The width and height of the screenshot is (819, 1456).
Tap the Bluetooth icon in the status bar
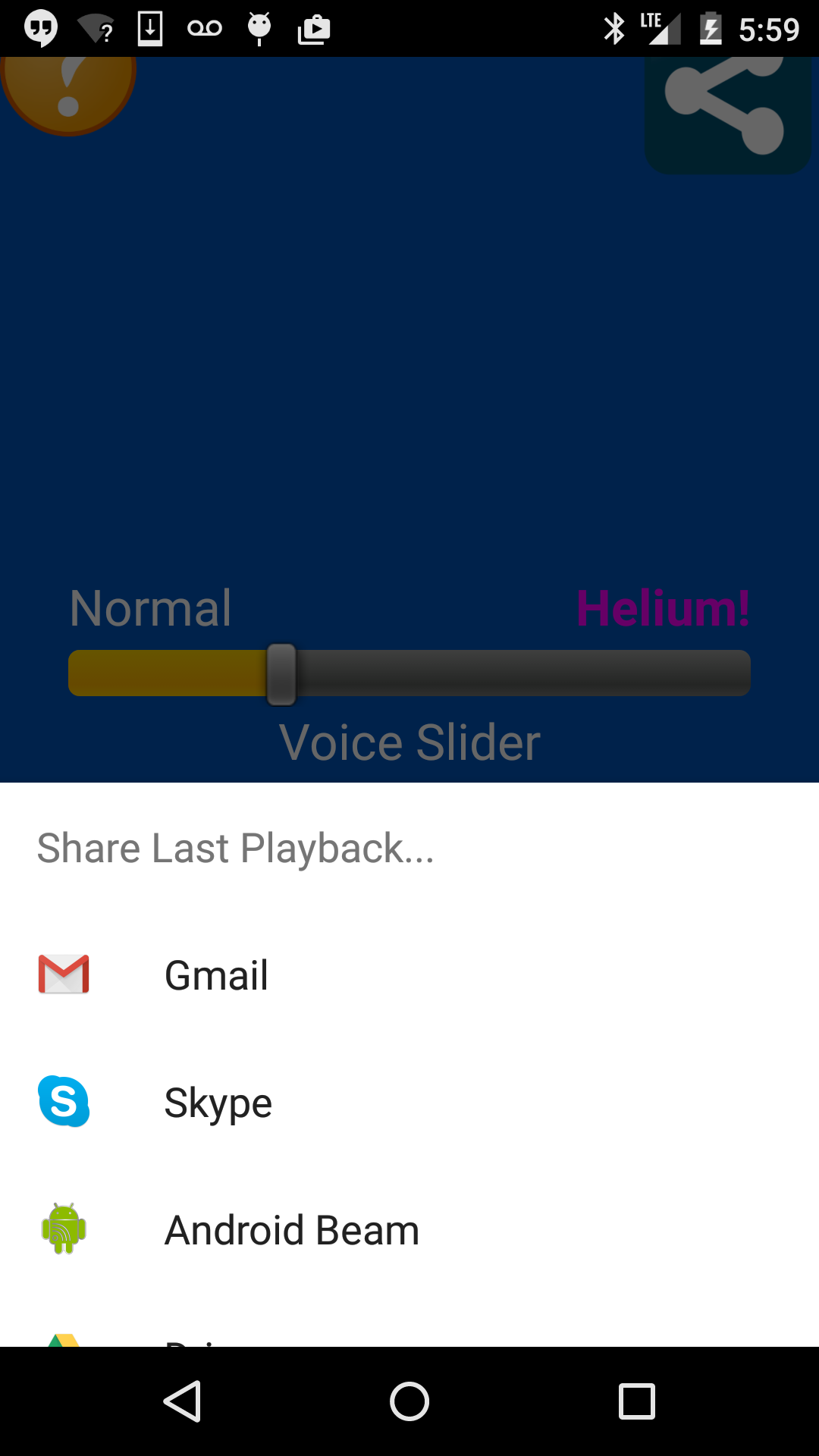point(613,27)
